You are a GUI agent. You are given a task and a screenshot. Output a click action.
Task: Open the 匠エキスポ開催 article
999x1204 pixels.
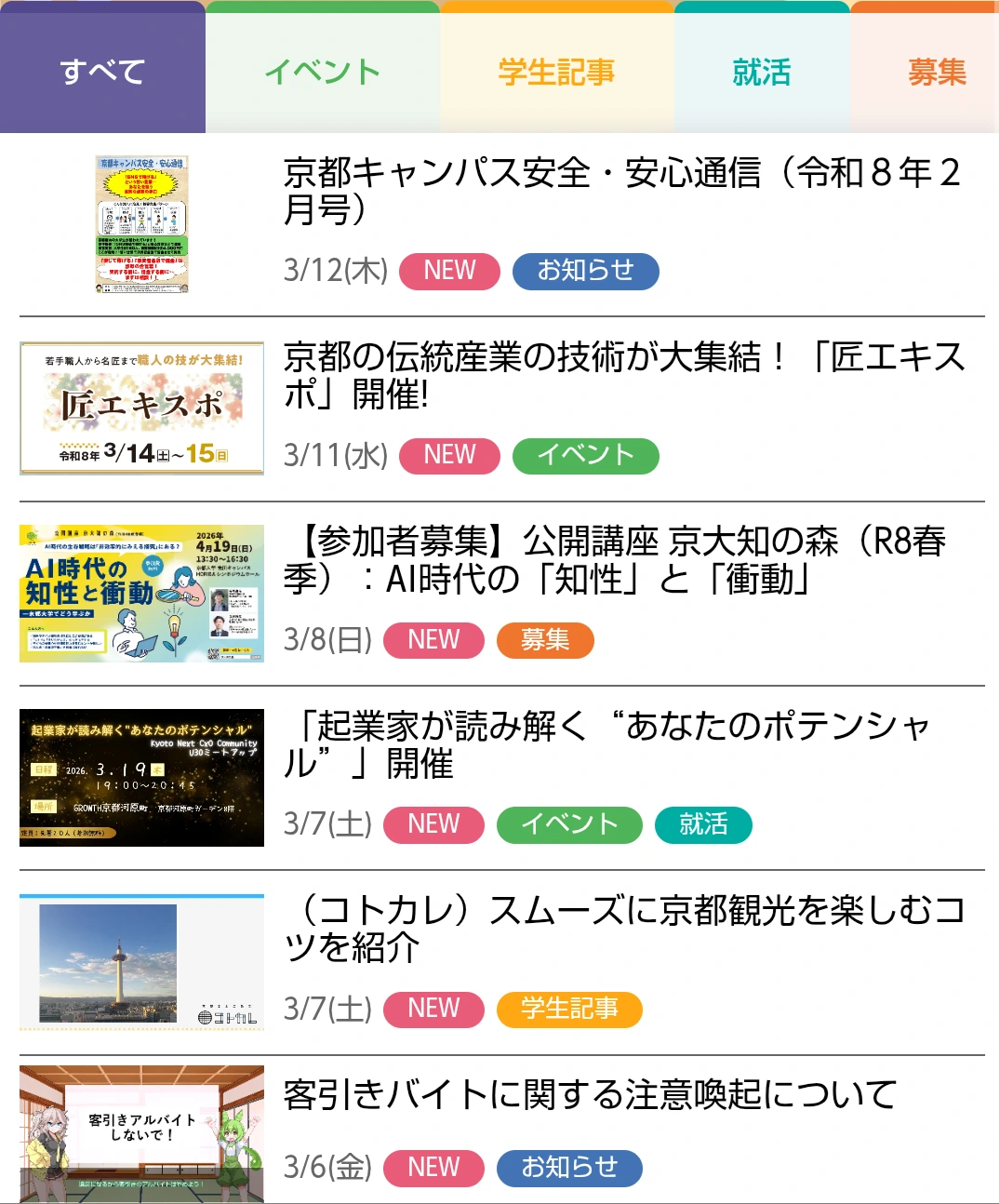click(623, 375)
